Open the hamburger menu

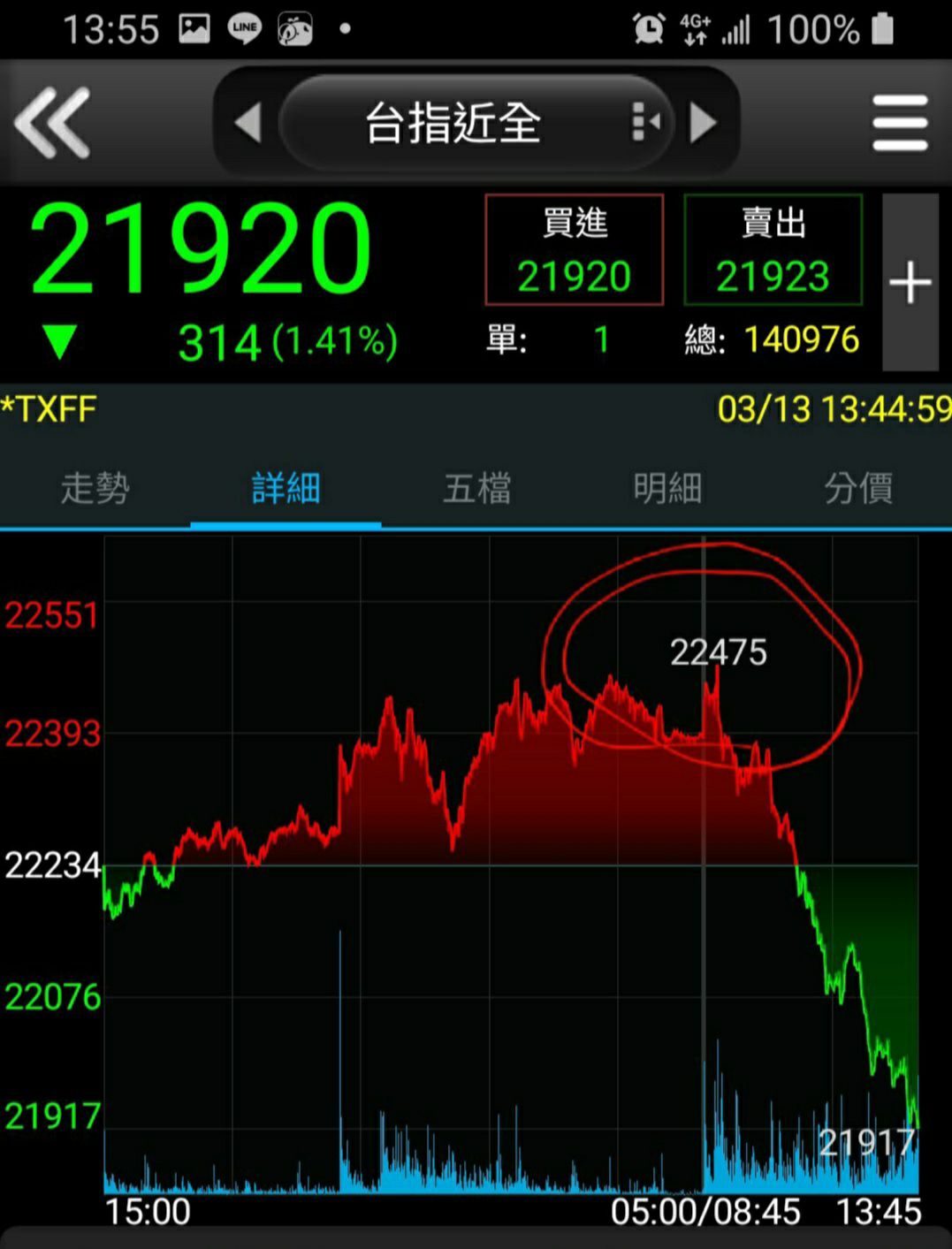(x=899, y=123)
